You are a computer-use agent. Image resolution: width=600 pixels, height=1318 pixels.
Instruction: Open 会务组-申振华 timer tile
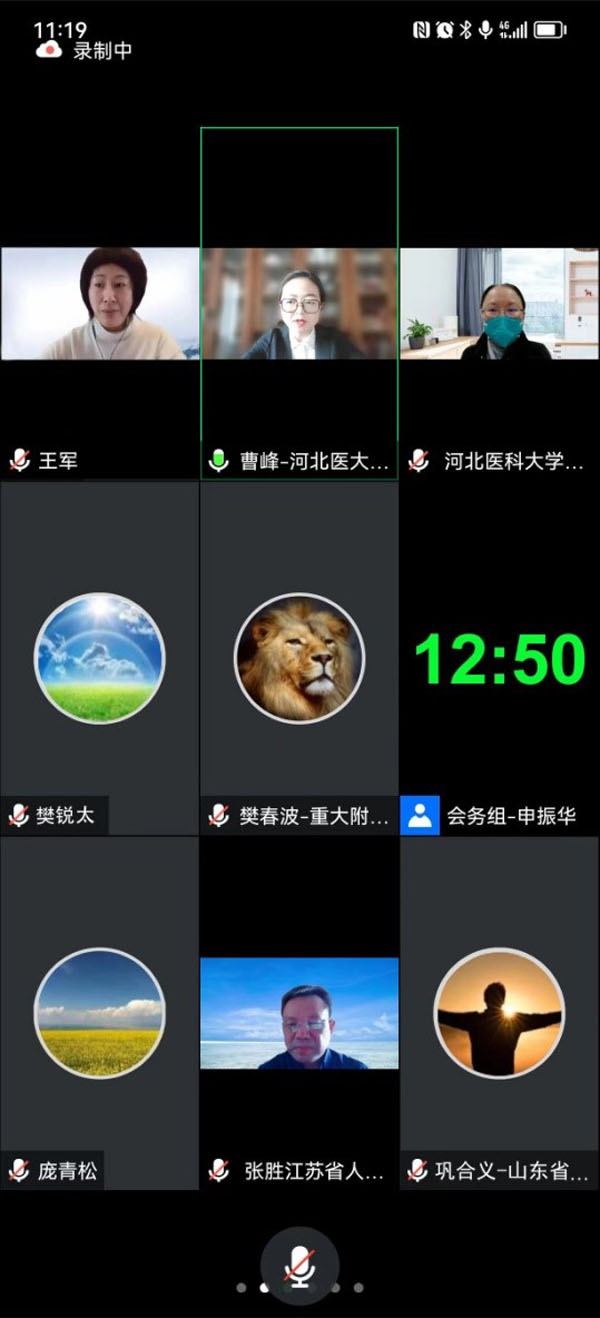pyautogui.click(x=499, y=657)
